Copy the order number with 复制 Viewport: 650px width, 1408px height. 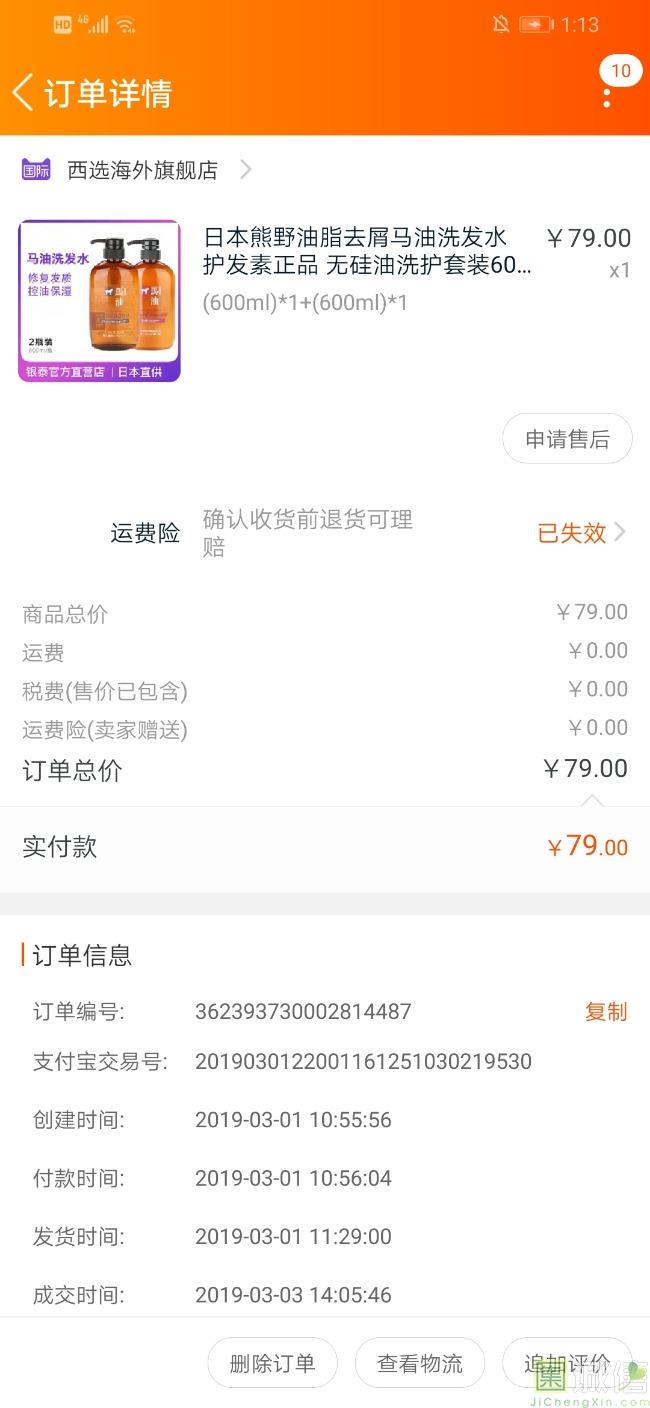click(605, 1012)
